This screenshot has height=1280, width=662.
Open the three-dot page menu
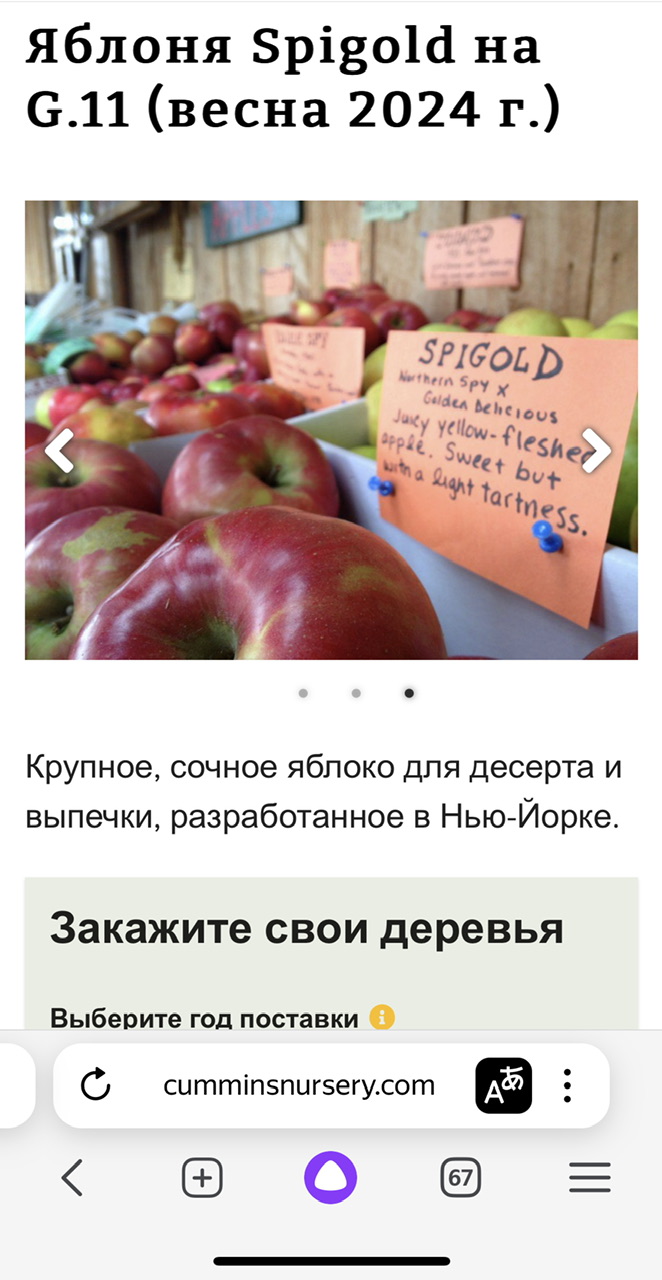[567, 1085]
